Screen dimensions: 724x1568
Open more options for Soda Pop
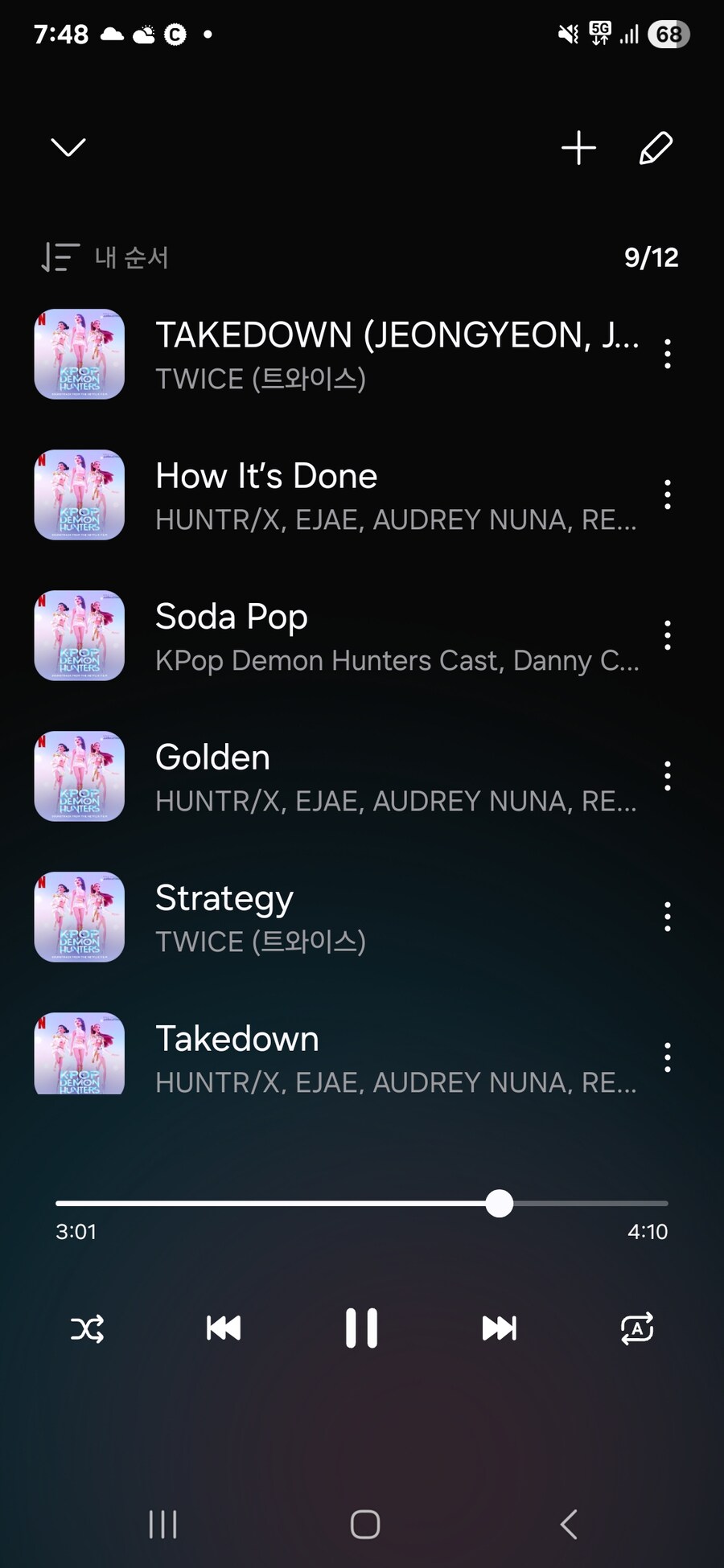coord(667,635)
